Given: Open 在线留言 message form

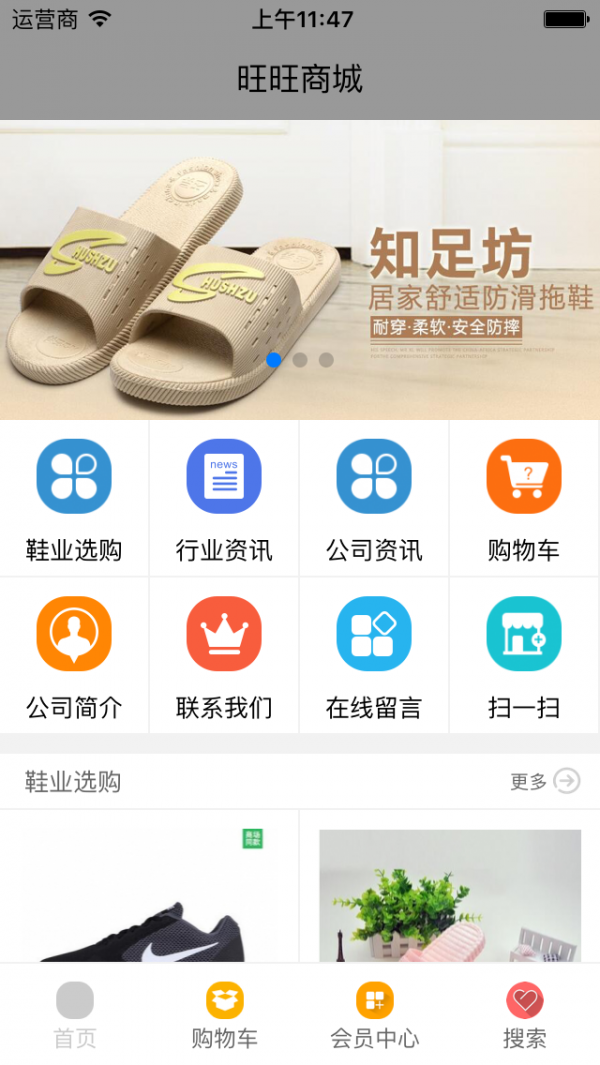Looking at the screenshot, I should [x=374, y=655].
